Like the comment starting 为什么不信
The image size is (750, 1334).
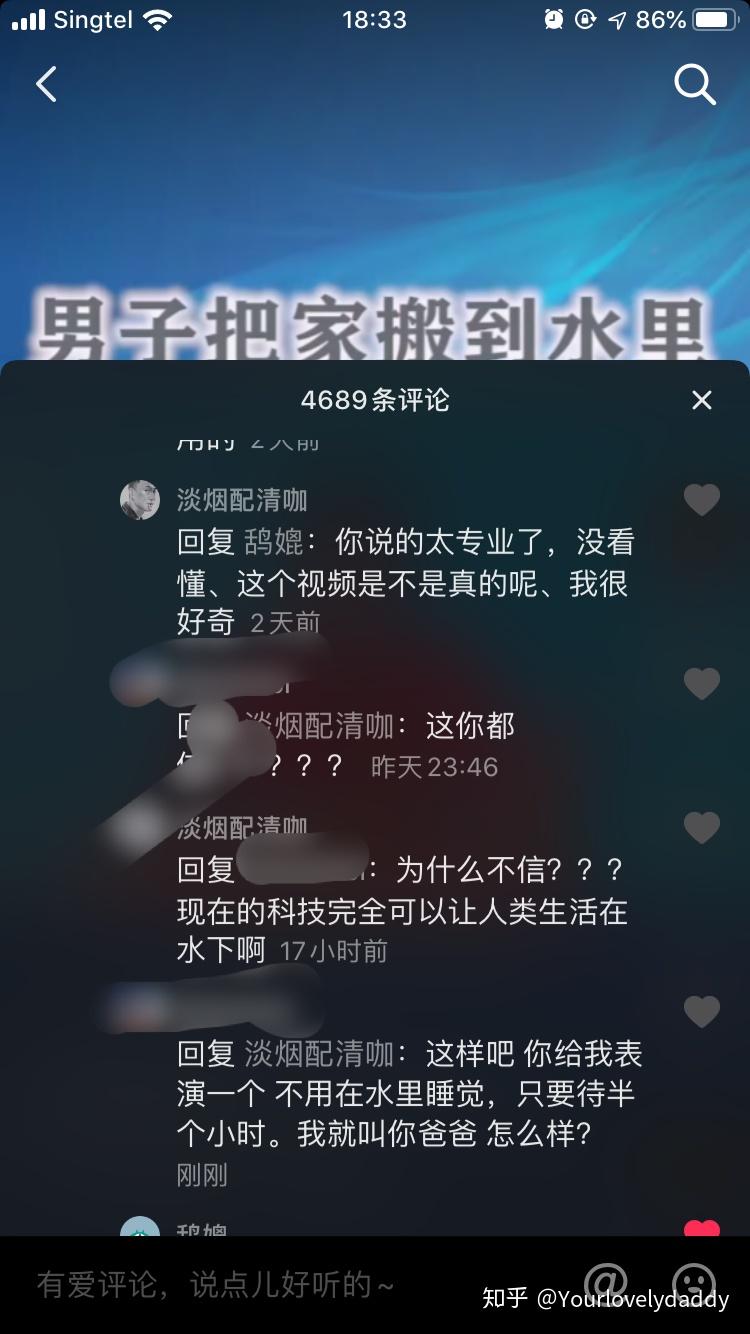point(701,828)
